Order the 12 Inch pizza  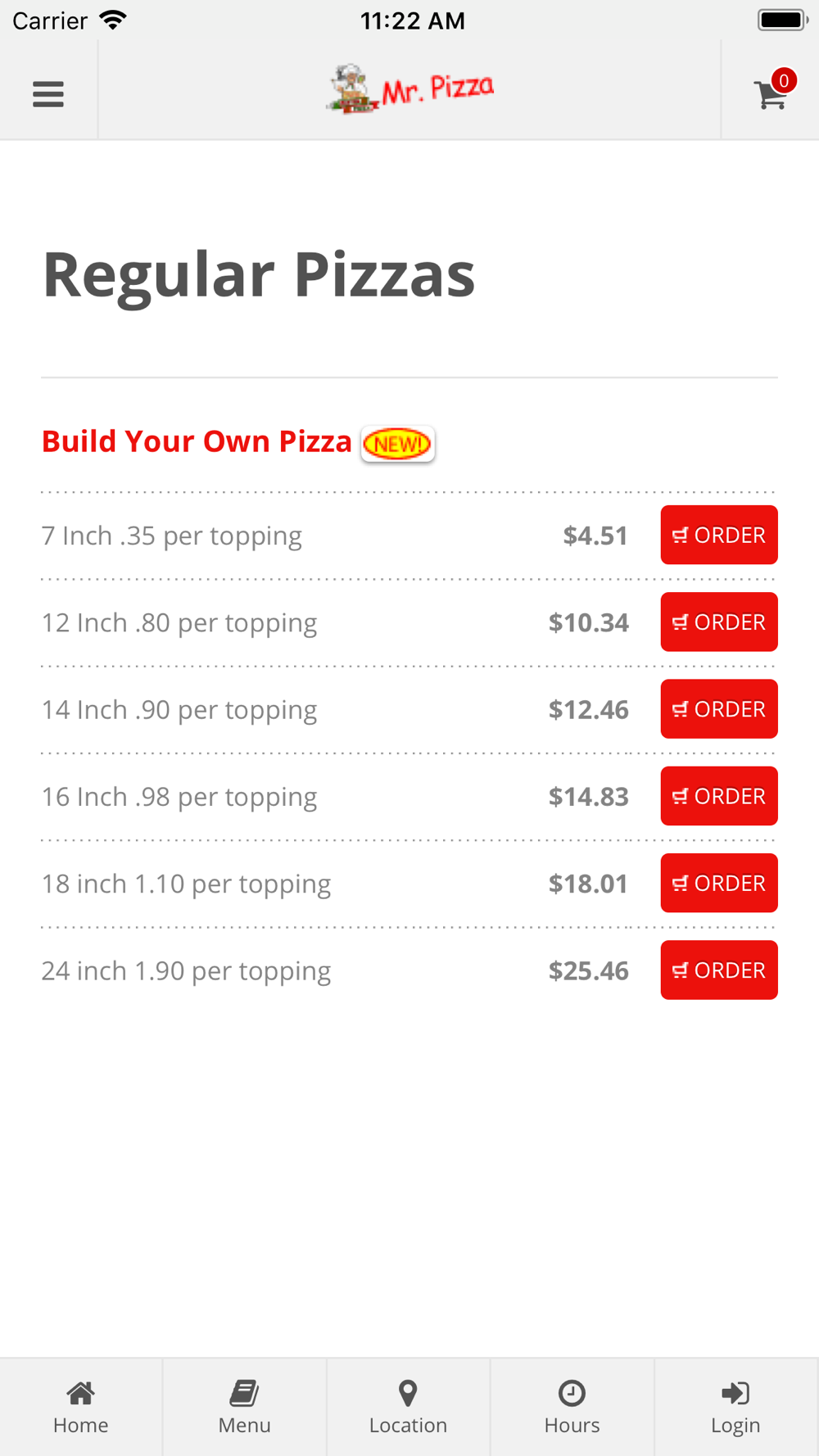719,622
